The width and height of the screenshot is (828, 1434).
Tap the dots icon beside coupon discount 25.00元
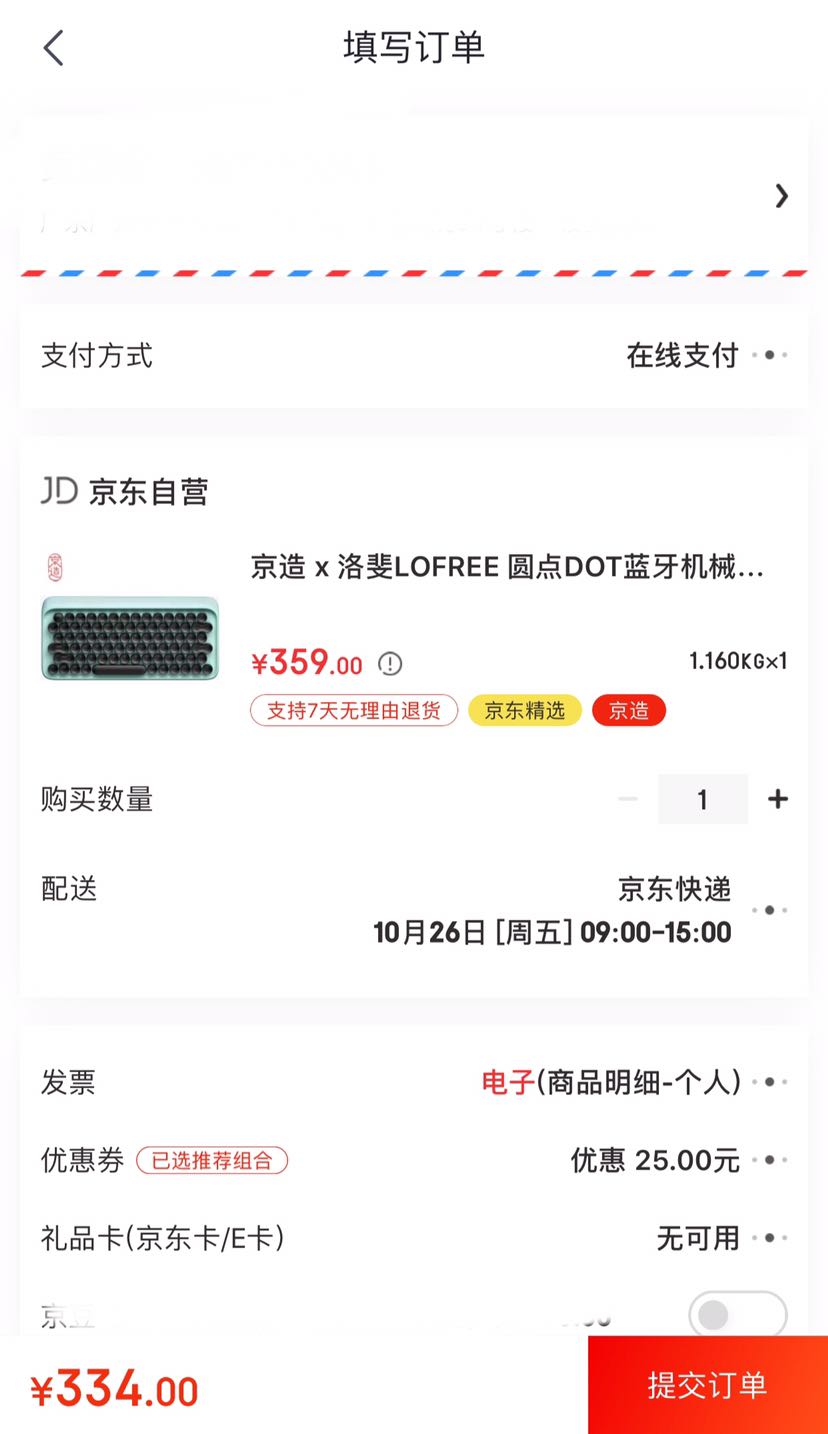point(769,1159)
